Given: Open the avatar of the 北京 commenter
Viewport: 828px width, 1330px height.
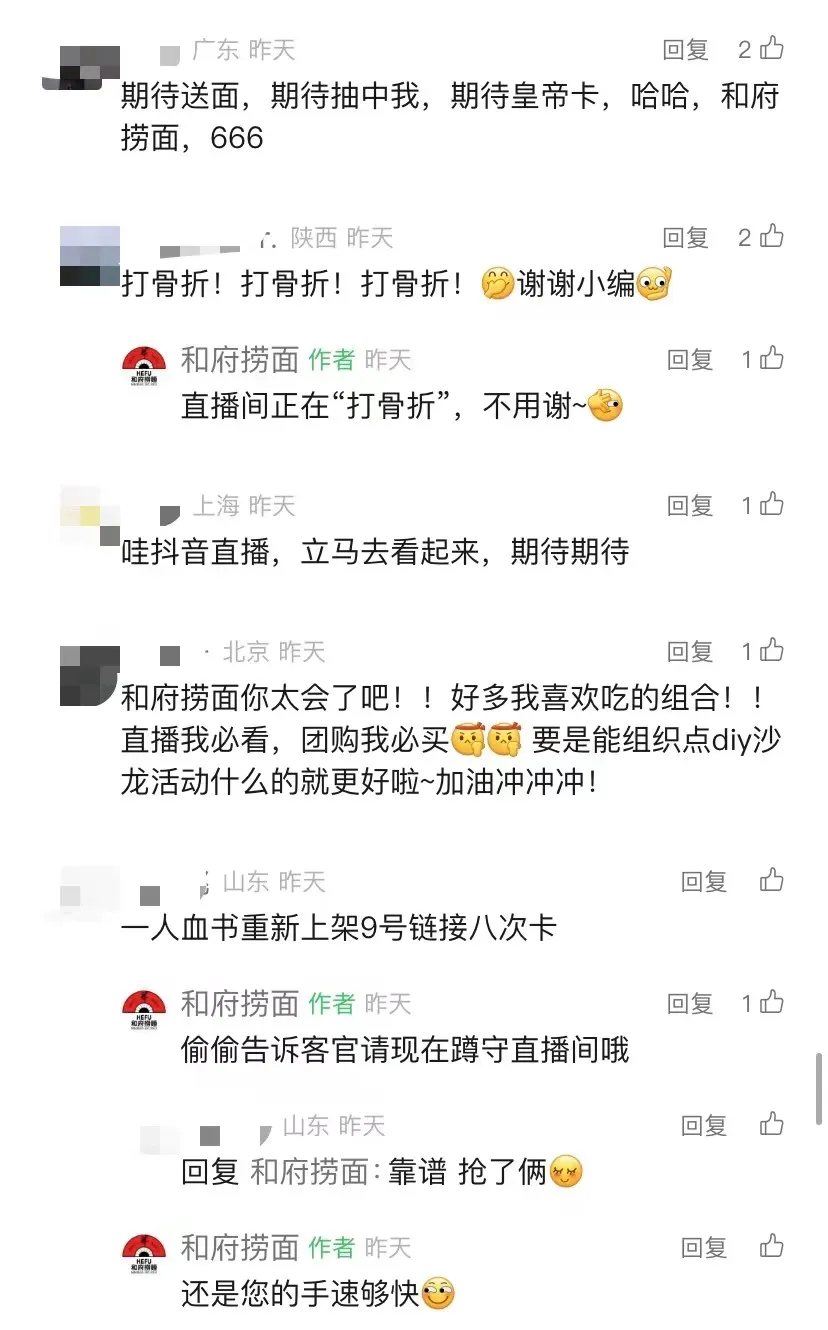Looking at the screenshot, I should click(89, 675).
